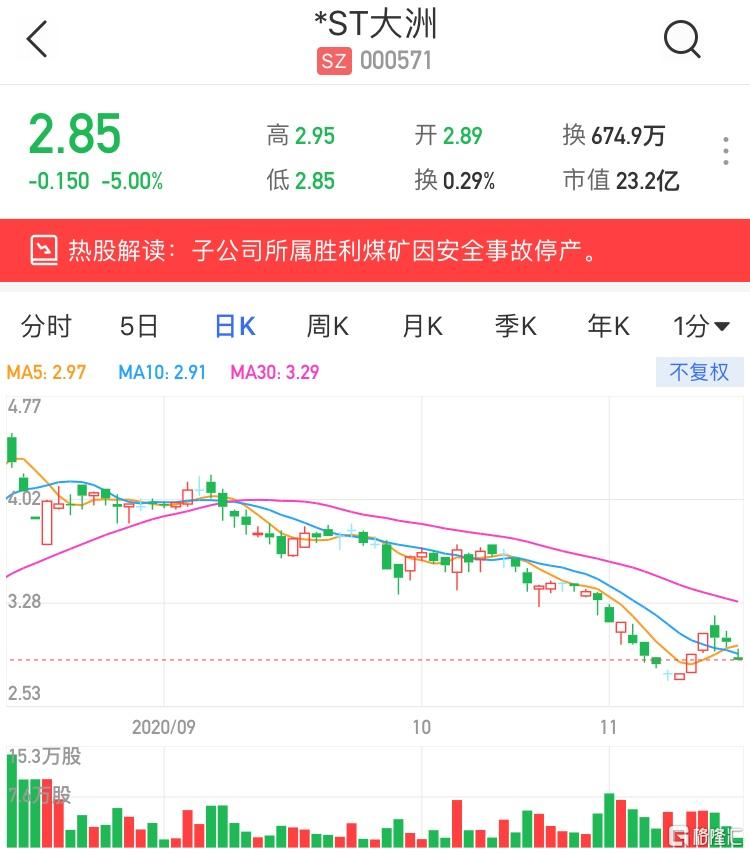Switch to the 周K chart tab
The height and width of the screenshot is (854, 750).
click(327, 326)
